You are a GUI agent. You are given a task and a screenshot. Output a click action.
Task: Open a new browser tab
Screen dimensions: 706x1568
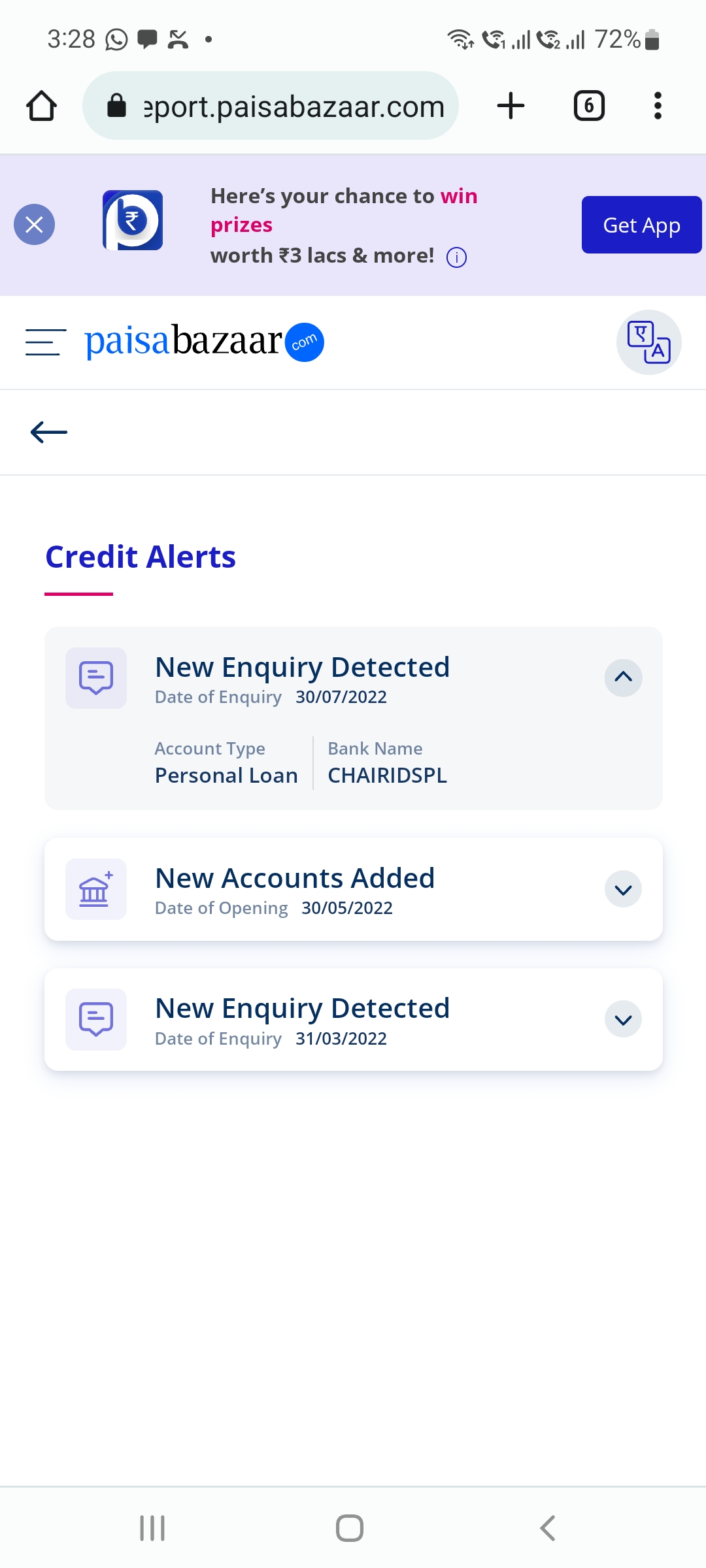511,106
